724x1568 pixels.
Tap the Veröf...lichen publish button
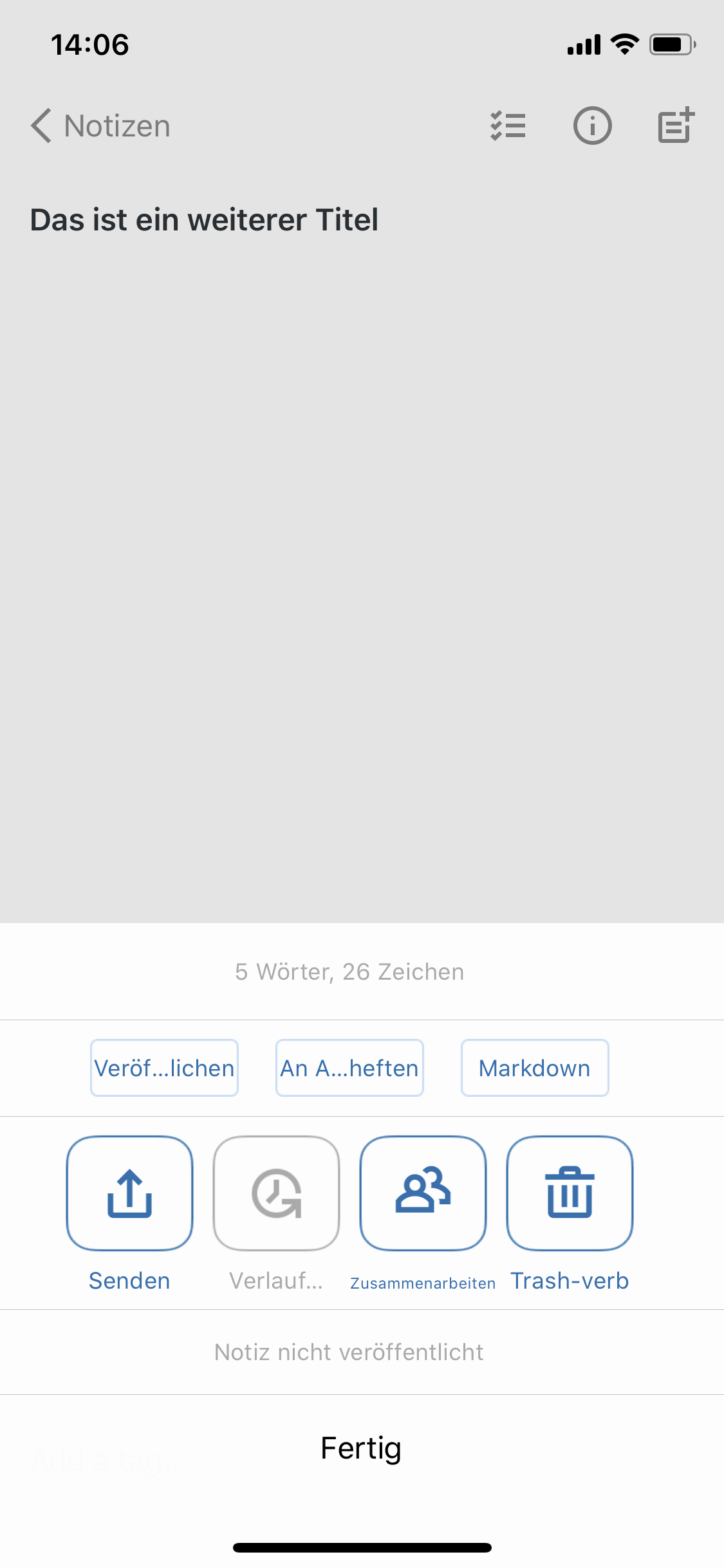coord(164,1068)
